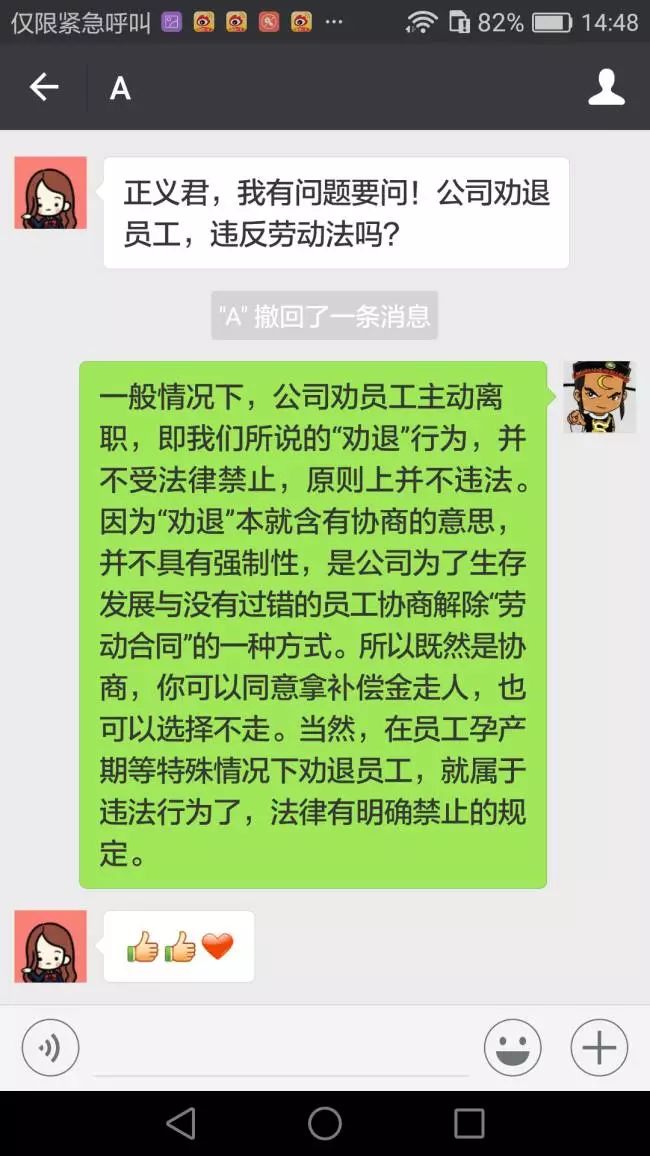Go back from chat with A
The width and height of the screenshot is (650, 1156).
43,88
